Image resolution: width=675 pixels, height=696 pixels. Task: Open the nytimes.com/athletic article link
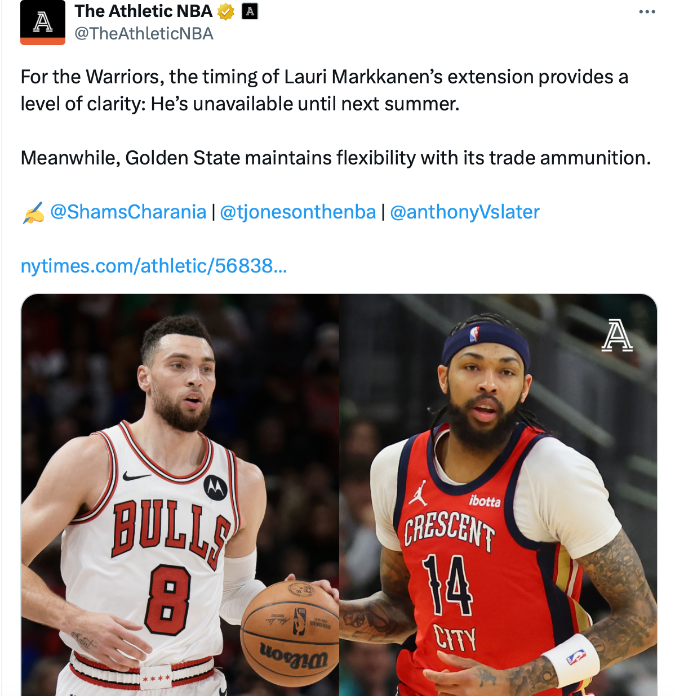tap(153, 267)
